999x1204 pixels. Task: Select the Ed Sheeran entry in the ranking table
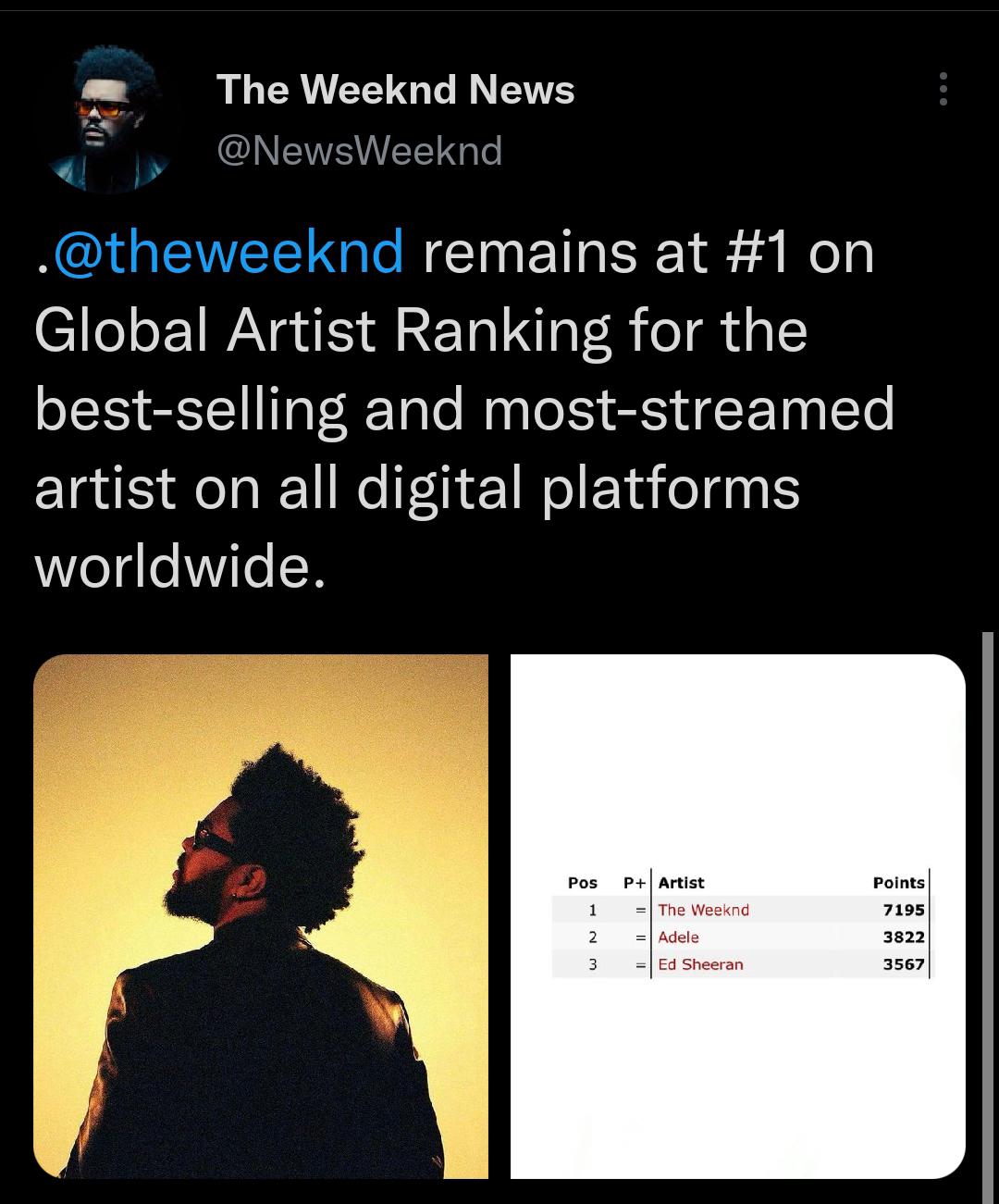[700, 965]
